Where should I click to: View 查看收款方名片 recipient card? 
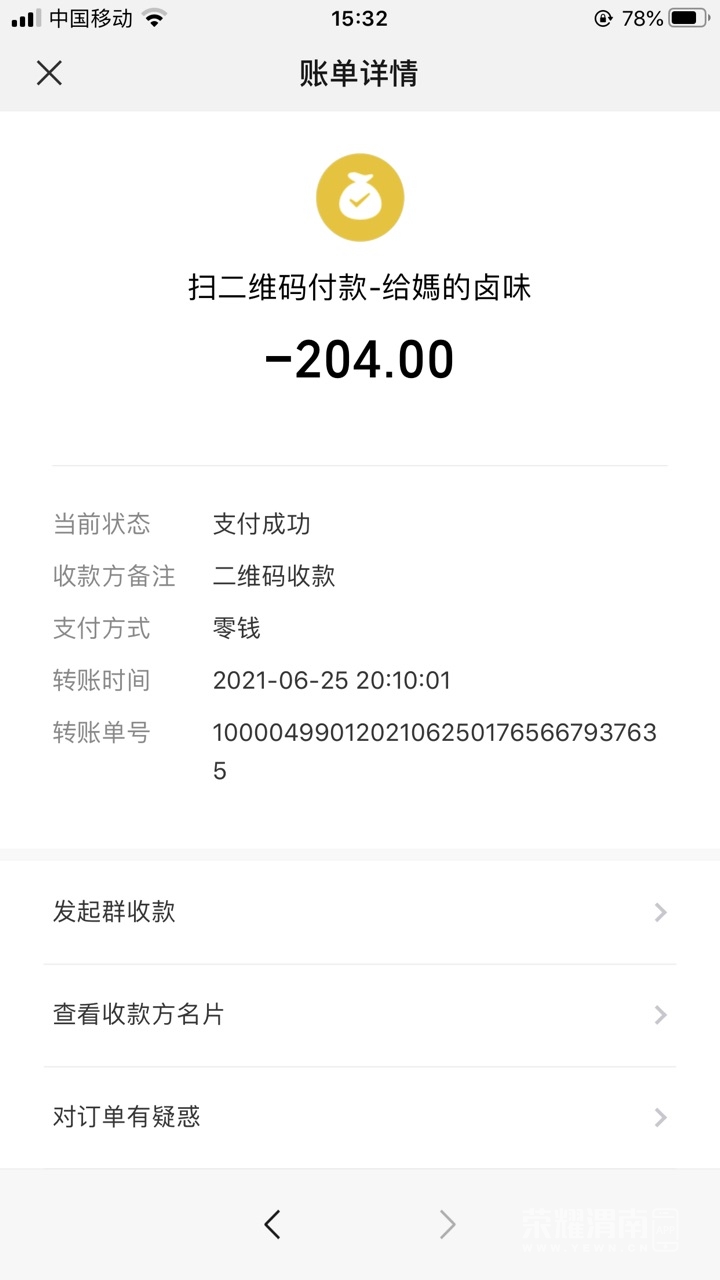pyautogui.click(x=360, y=1015)
